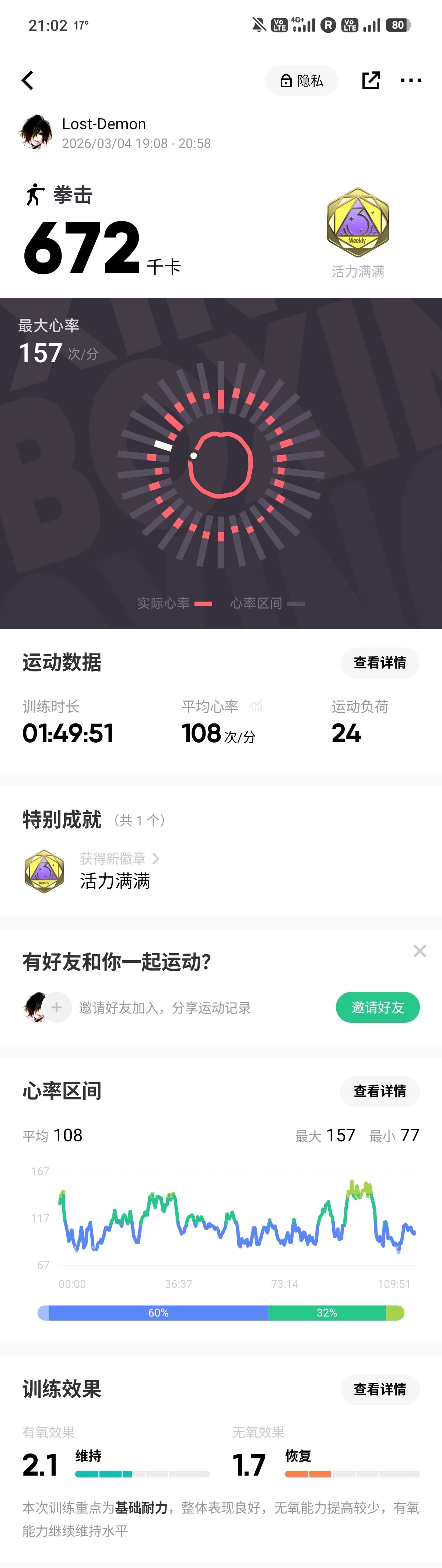Open the Weekly badge beside calories
Image resolution: width=442 pixels, height=1568 pixels.
point(358,222)
